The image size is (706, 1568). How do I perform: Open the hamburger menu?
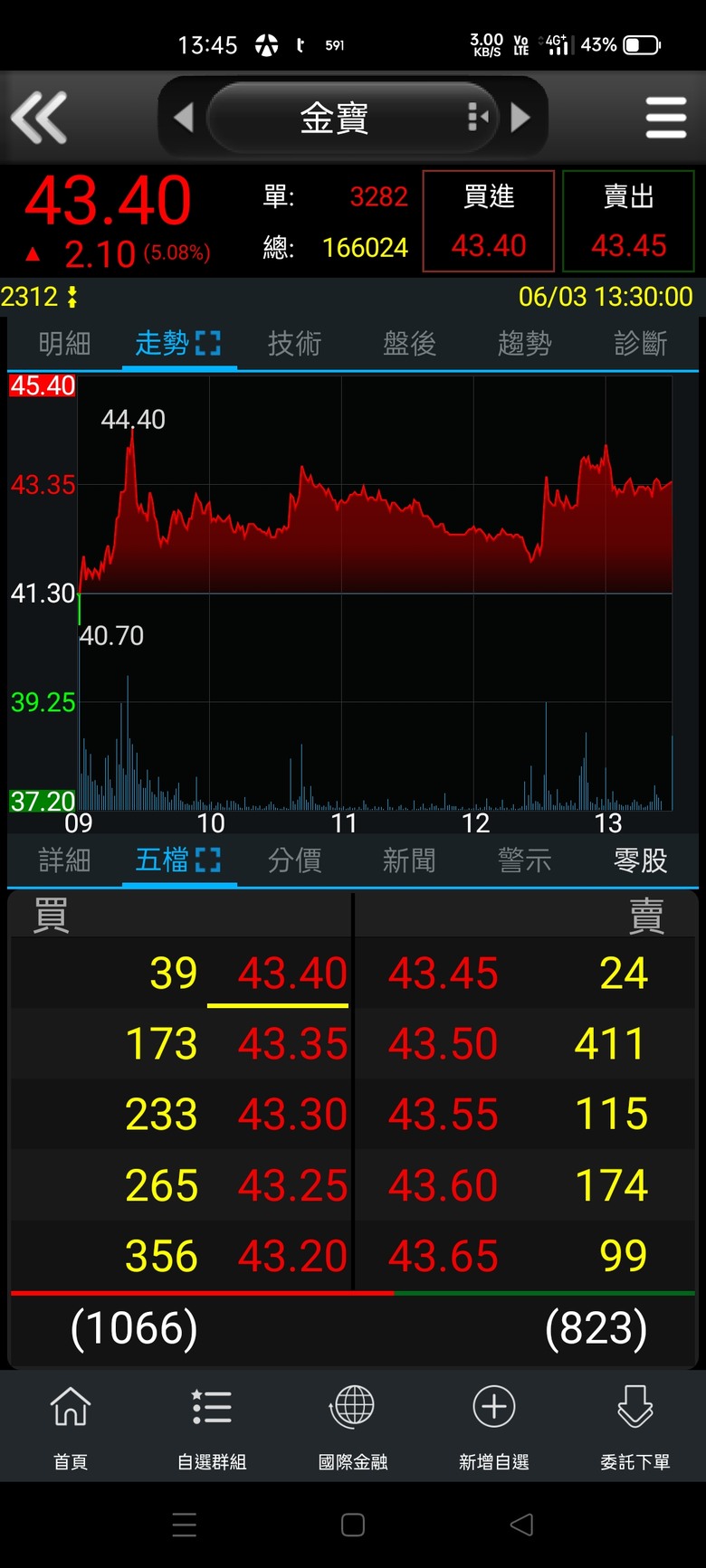click(666, 118)
